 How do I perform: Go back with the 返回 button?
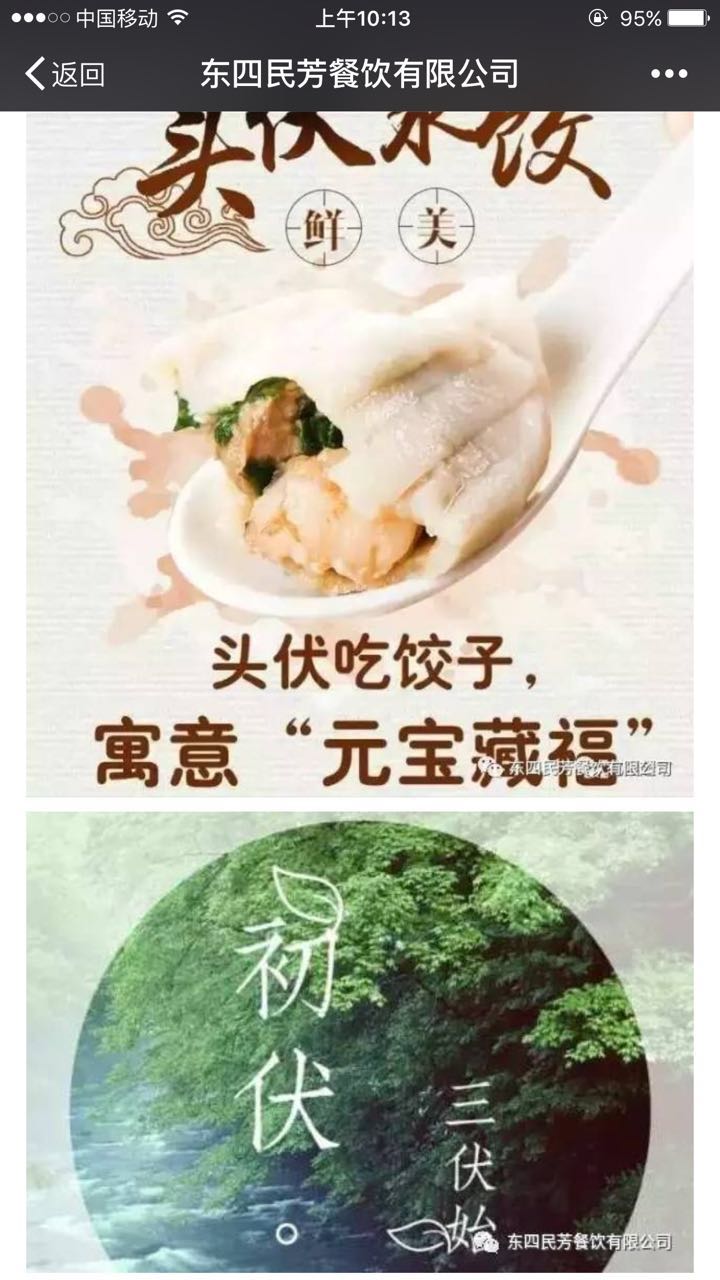click(x=64, y=74)
